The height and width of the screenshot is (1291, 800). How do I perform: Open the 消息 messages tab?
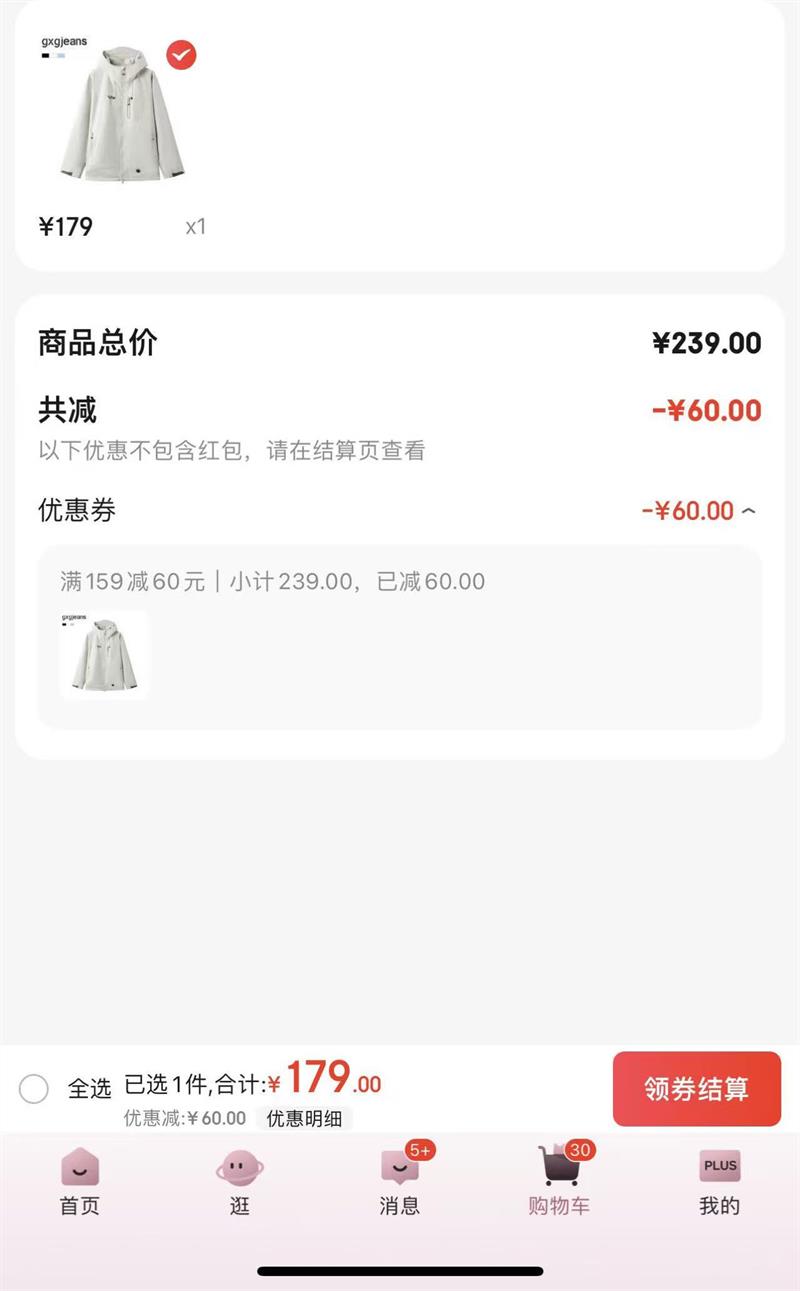click(x=400, y=1182)
